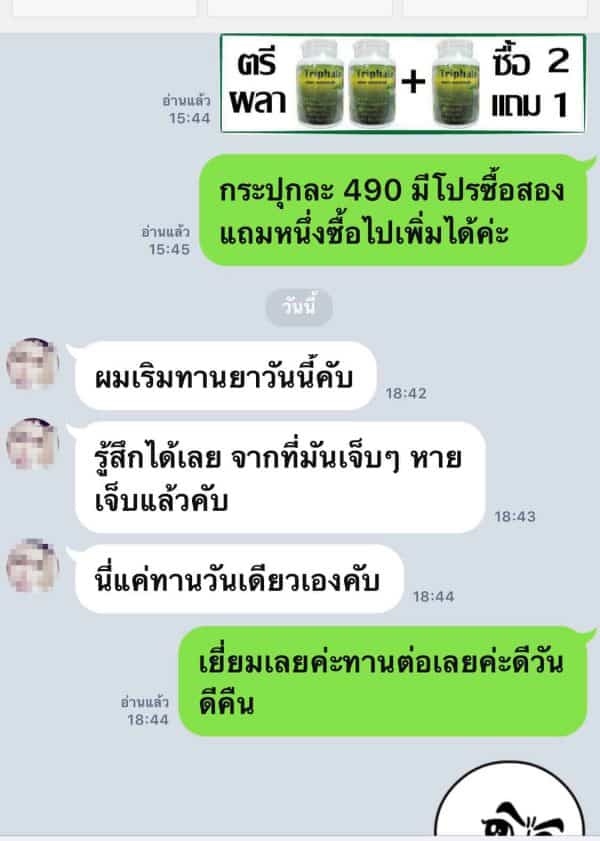Open the Triphala buy-2-get-1 promo image

[x=402, y=83]
